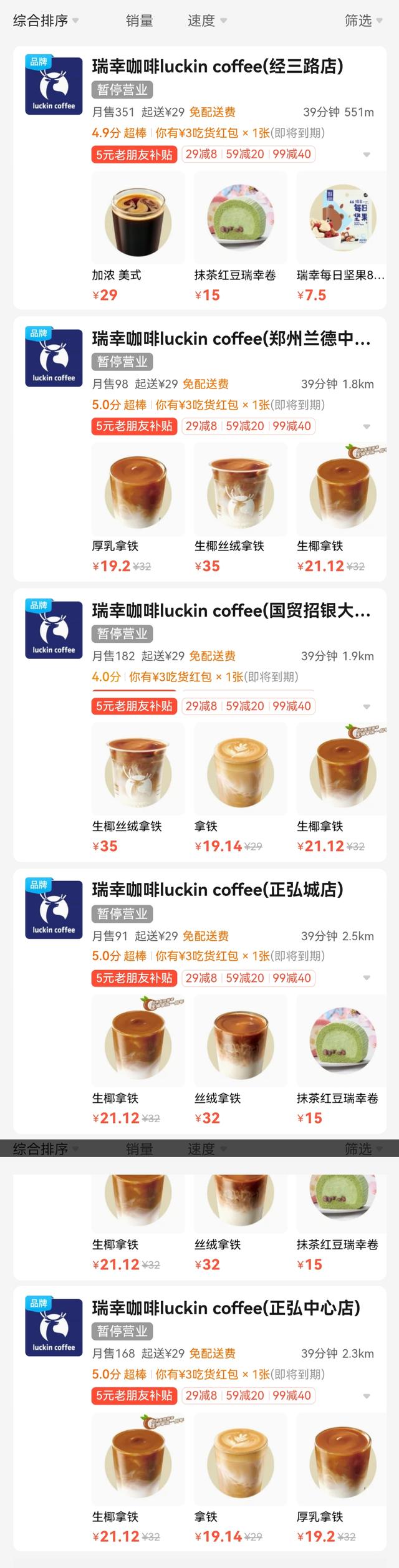Open the 正弘城店 store page
Viewport: 399px width, 1568px height.
[218, 890]
